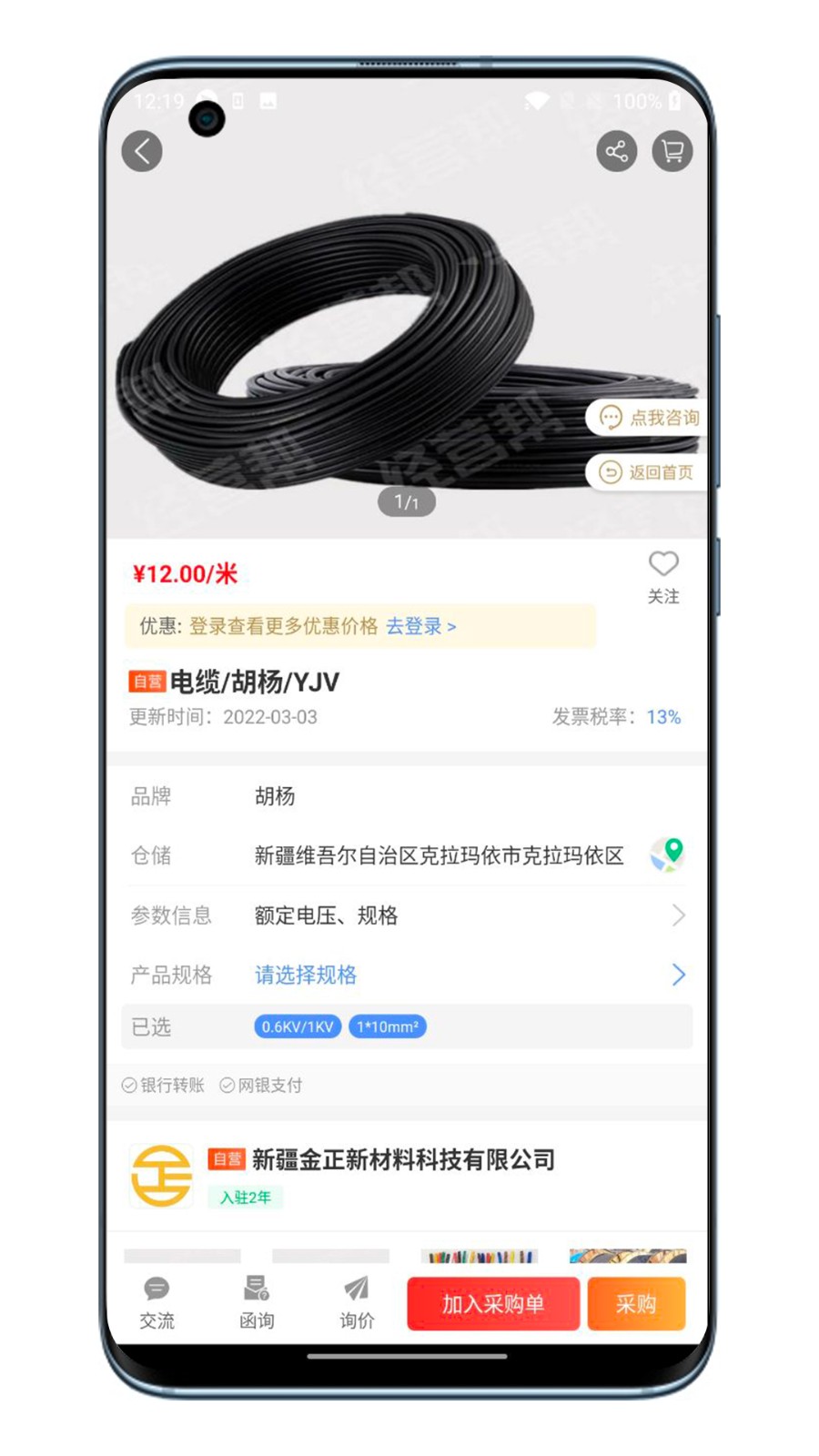
Task: Open 新疆金正新材料科技有限公司 store
Action: coord(402,1160)
